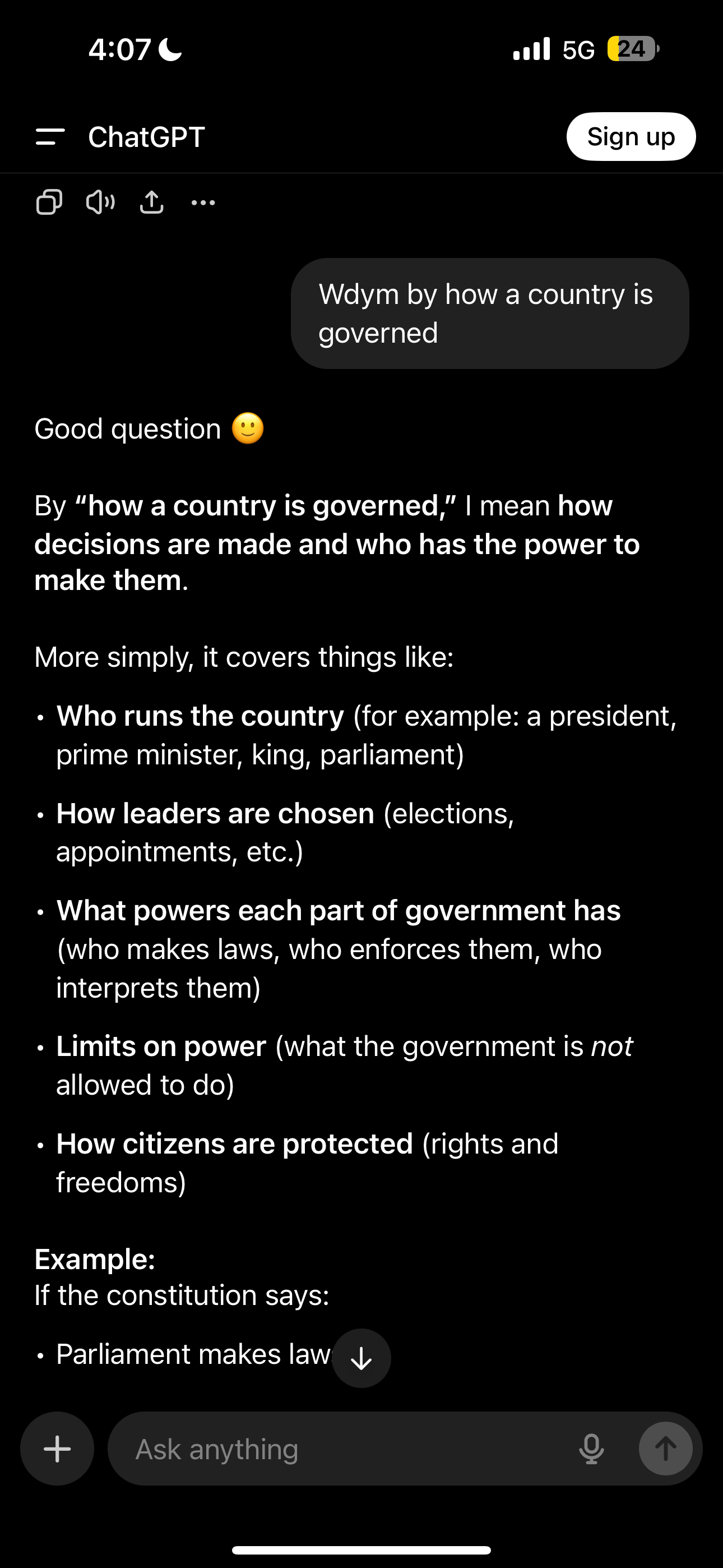Screen dimensions: 723x1568
Task: Start voice dictation with the microphone
Action: click(x=591, y=1449)
